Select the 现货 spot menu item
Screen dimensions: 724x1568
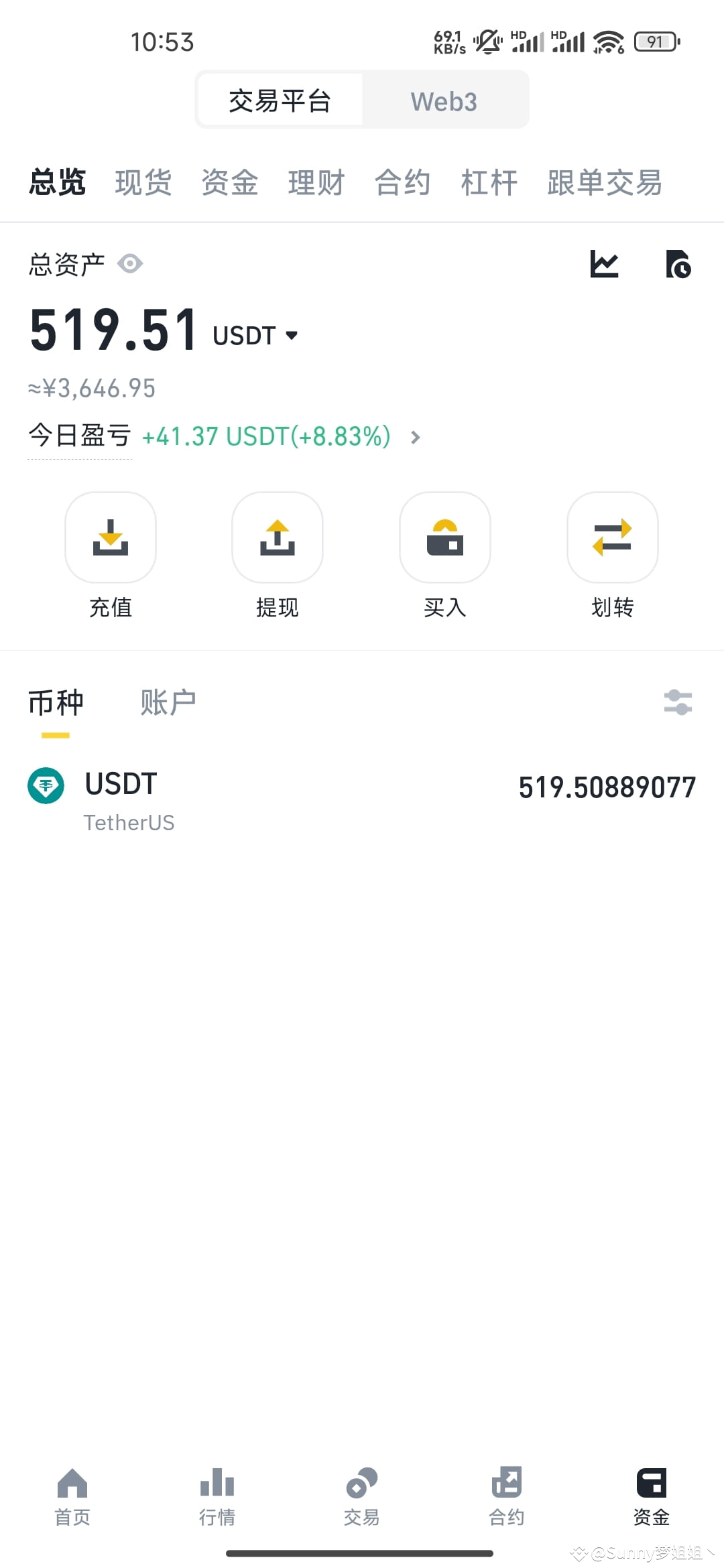click(x=142, y=182)
